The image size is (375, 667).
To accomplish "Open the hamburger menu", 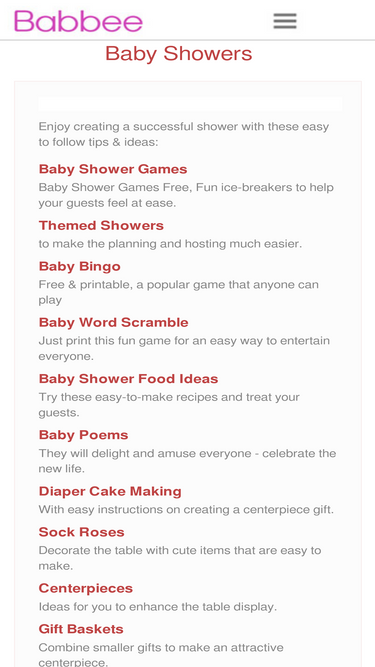I will coord(285,20).
